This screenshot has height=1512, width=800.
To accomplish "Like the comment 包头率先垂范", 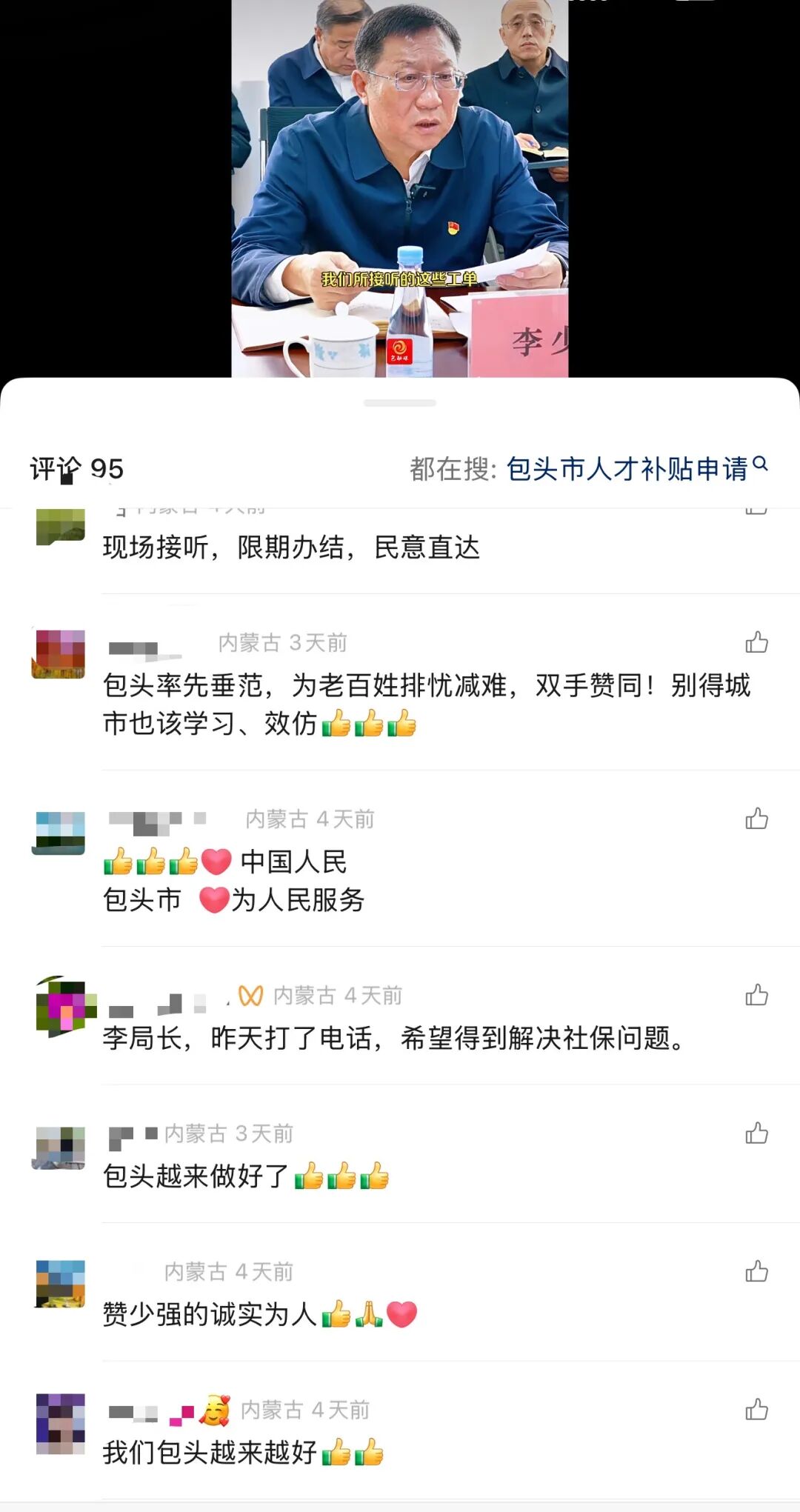I will (x=756, y=642).
